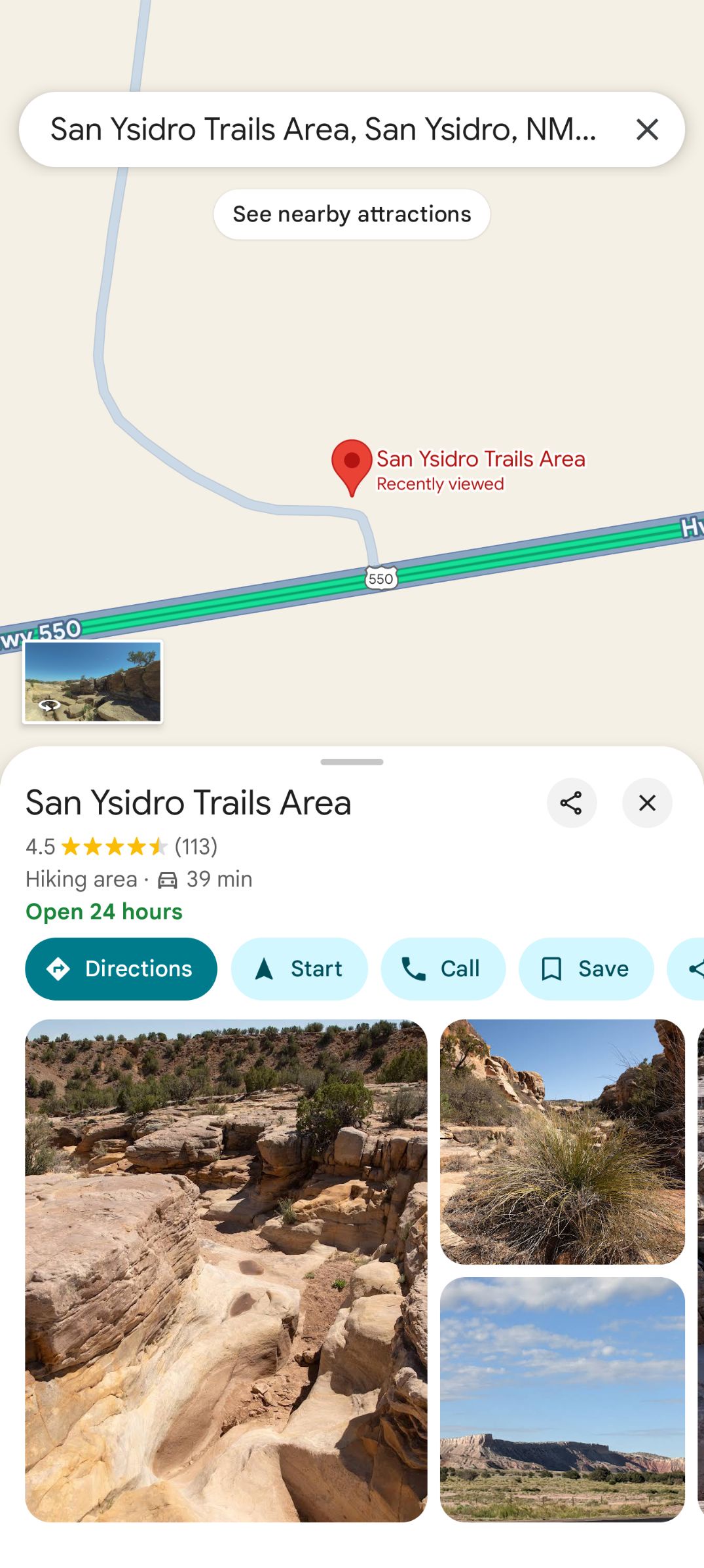View the grass clump desert photo
Image resolution: width=704 pixels, height=1568 pixels.
(562, 1141)
